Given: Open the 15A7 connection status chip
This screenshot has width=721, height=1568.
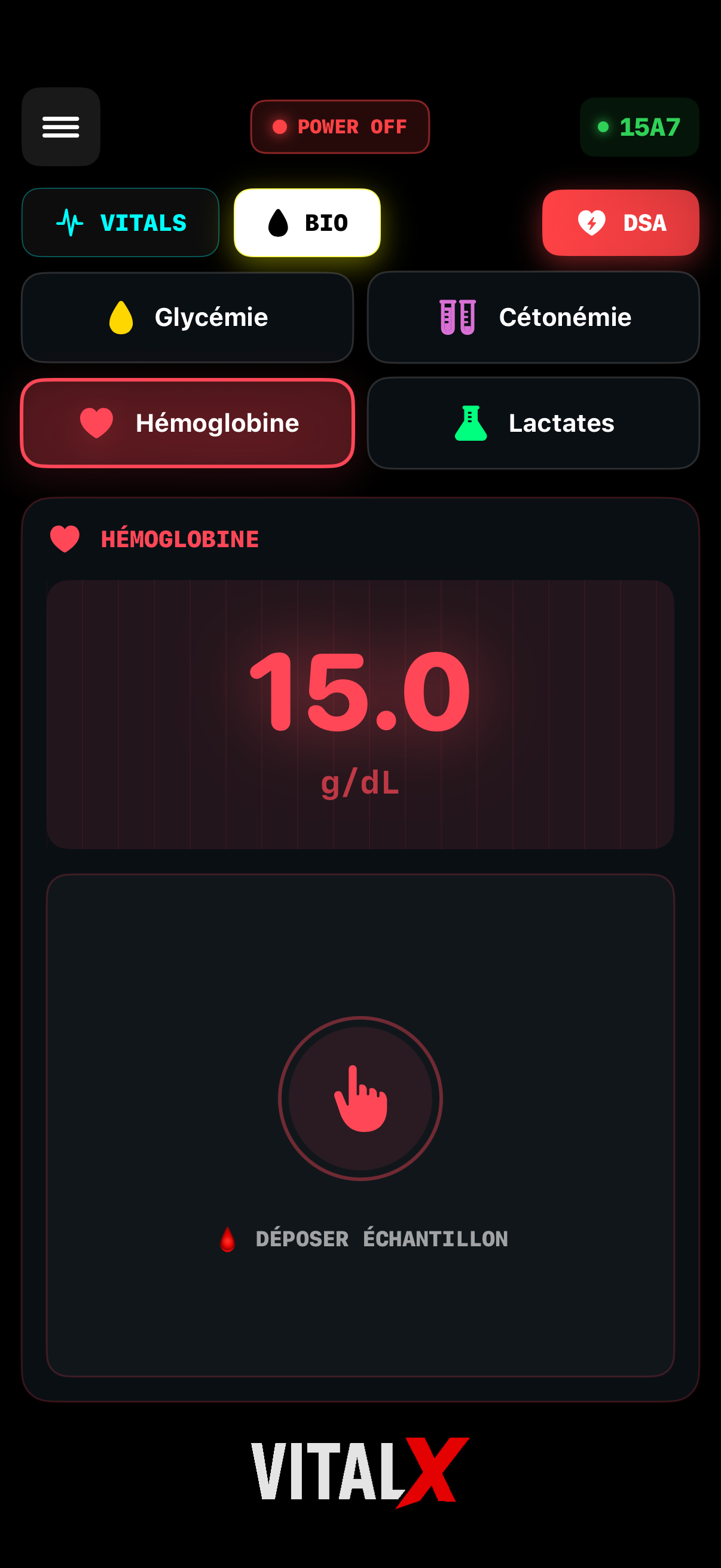Looking at the screenshot, I should 639,127.
